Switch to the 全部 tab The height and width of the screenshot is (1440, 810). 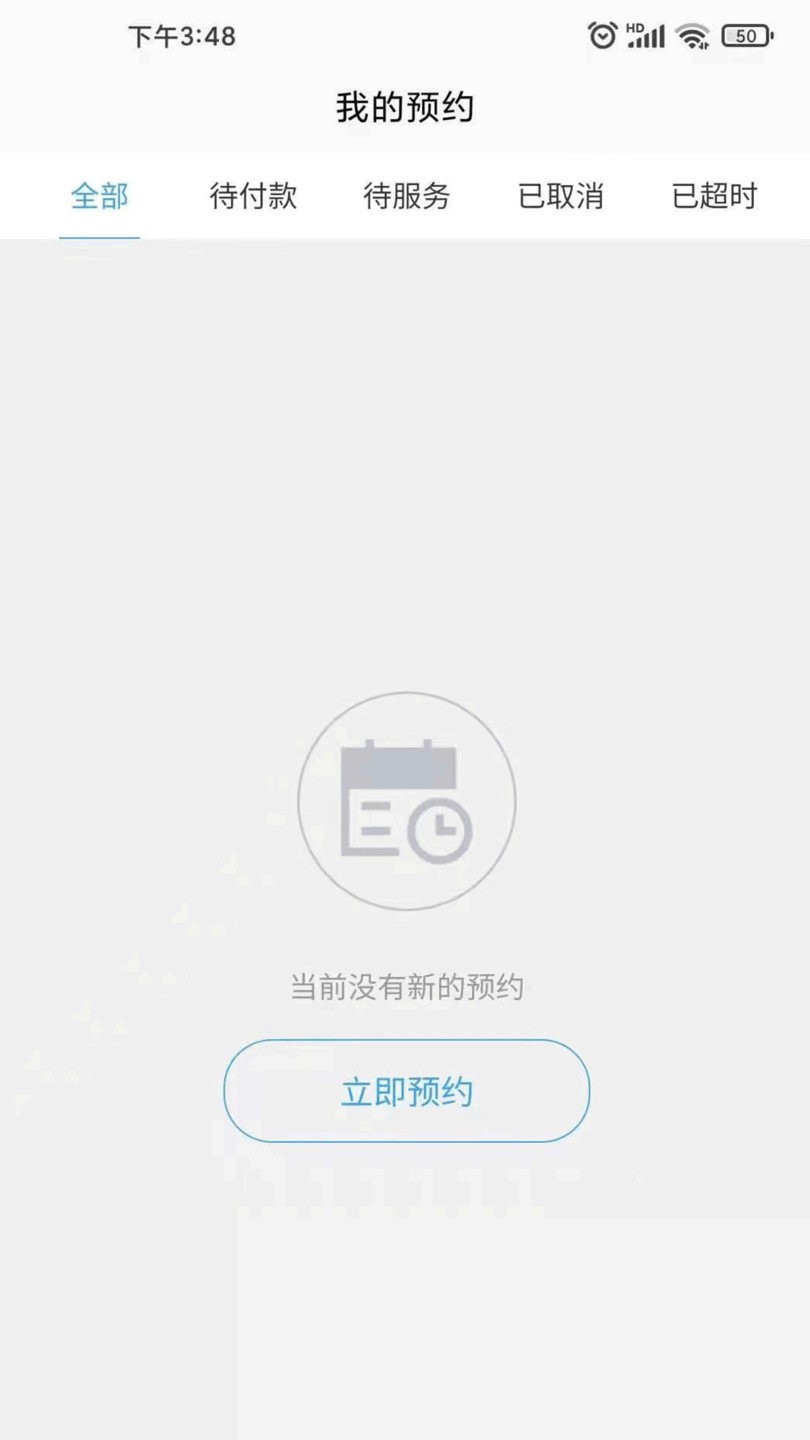click(x=100, y=196)
